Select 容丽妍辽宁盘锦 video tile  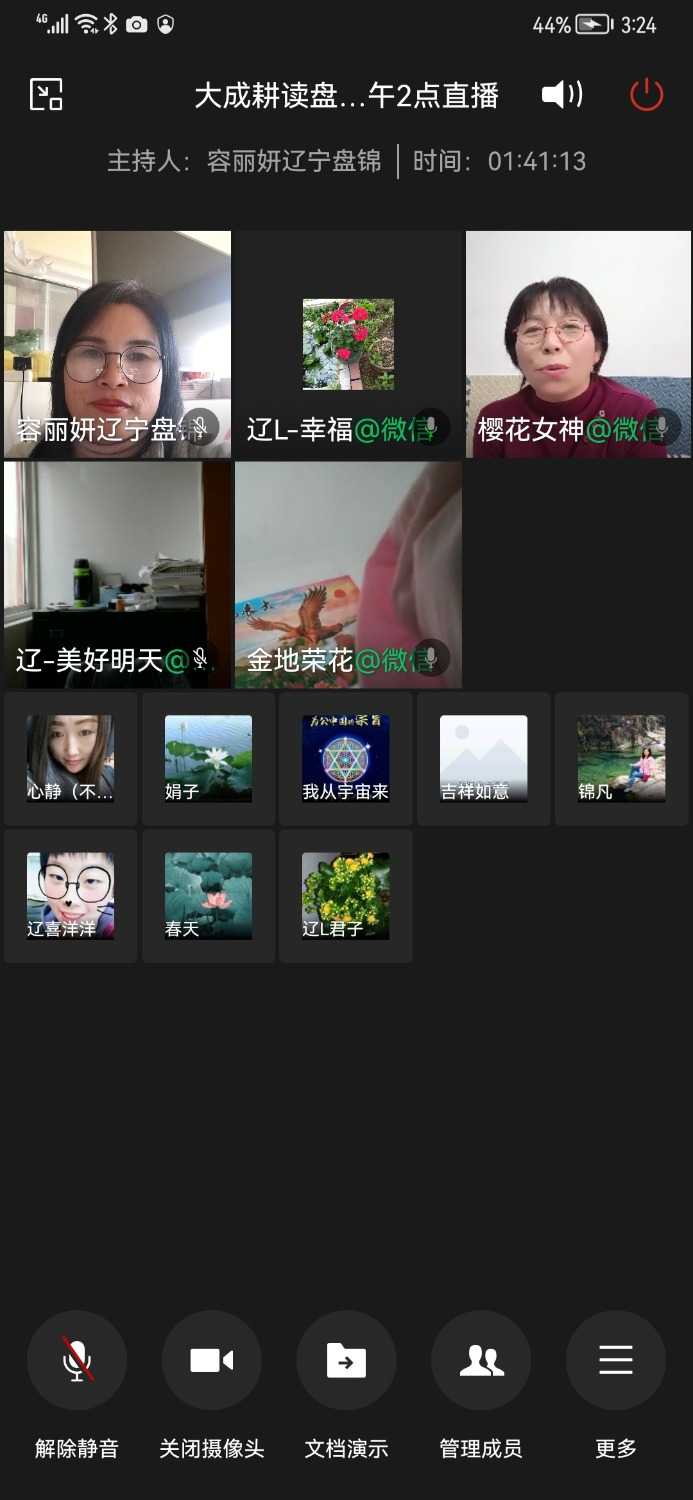[x=117, y=344]
